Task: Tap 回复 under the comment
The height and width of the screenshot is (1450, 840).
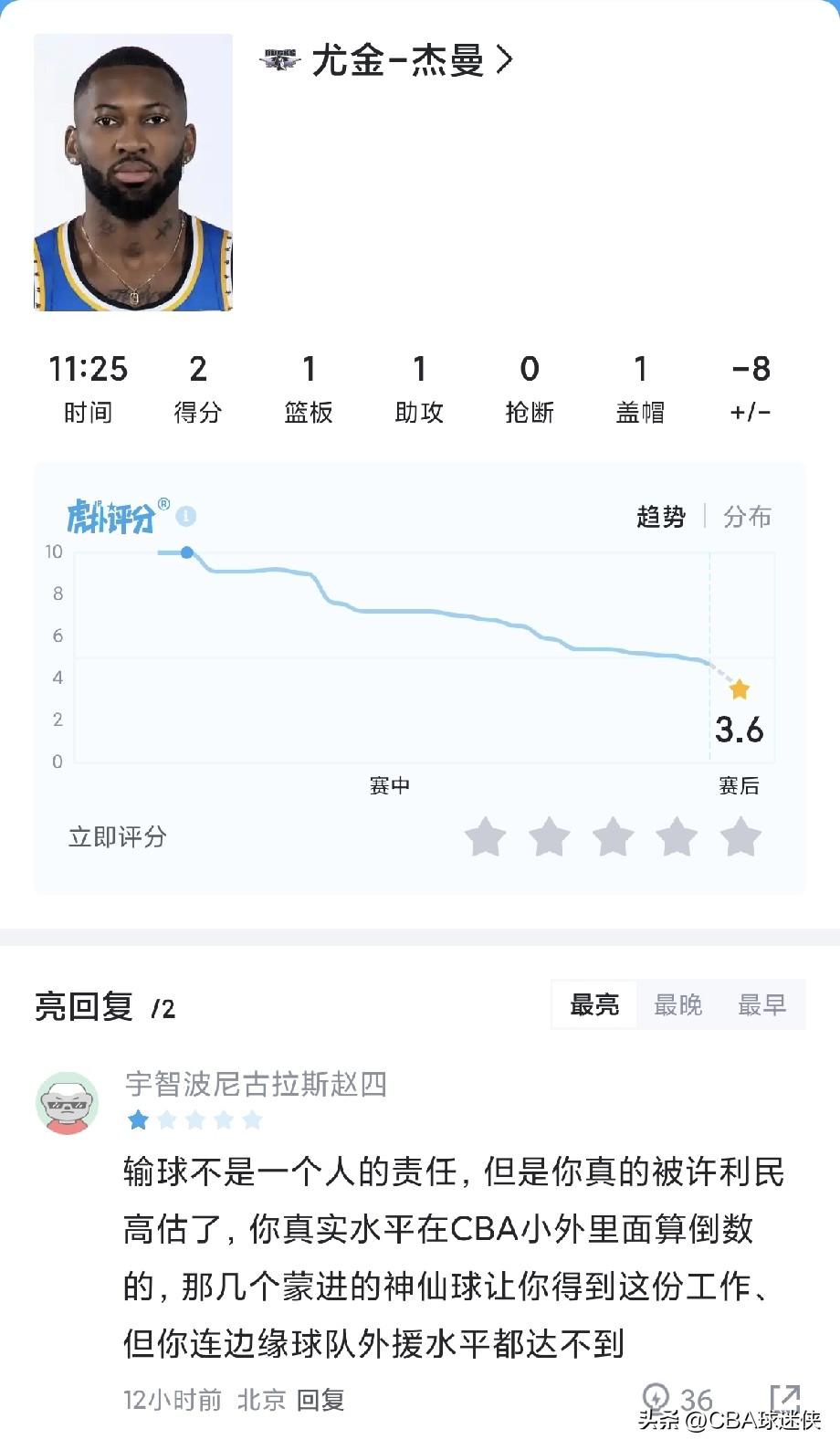Action: 320,1400
